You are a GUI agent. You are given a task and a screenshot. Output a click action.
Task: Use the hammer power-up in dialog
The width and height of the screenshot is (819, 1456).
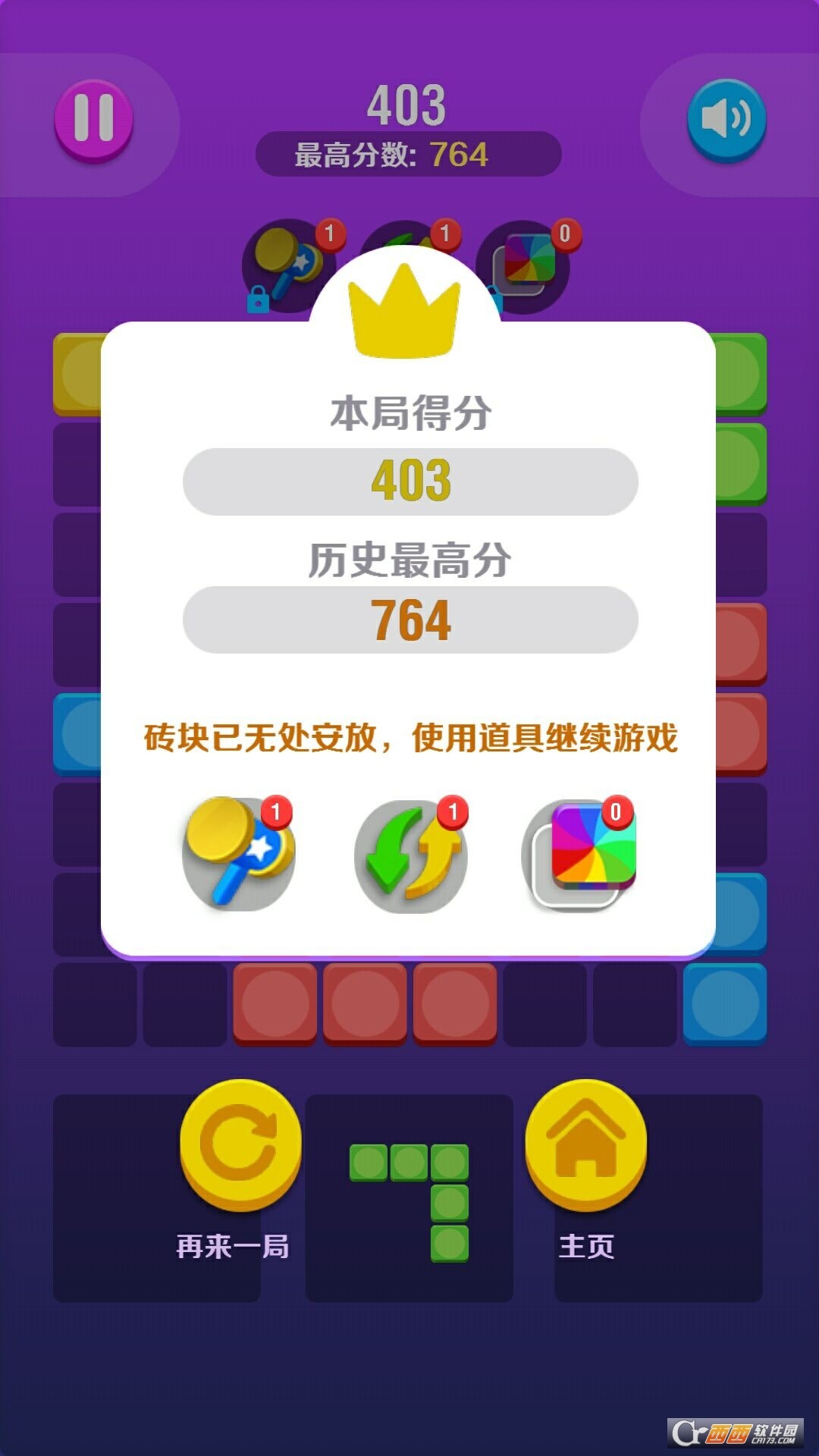coord(239,853)
